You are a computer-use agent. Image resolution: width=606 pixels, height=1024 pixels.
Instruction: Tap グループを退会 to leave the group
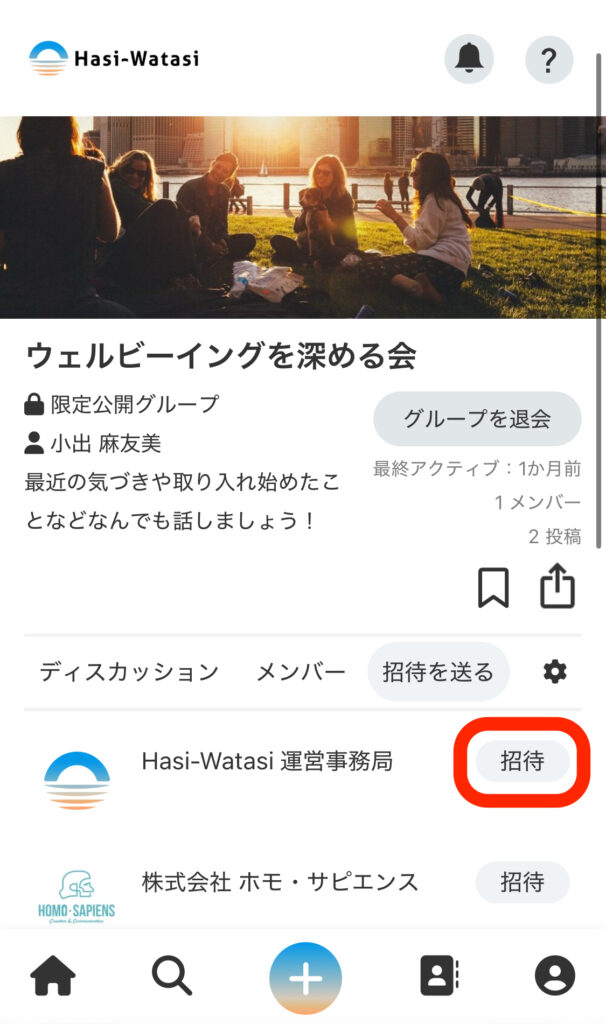[x=477, y=419]
